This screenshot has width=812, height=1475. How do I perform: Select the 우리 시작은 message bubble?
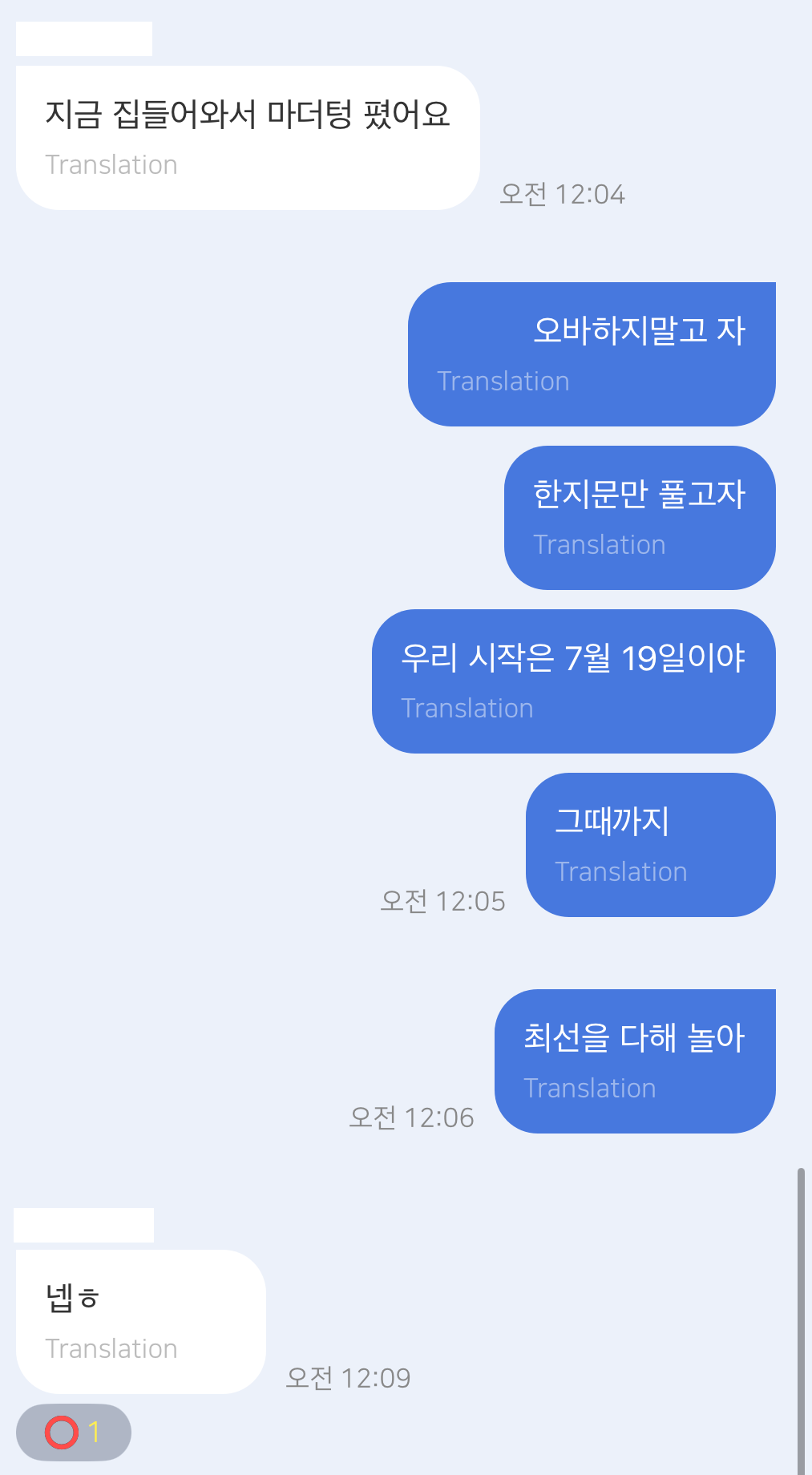coord(574,659)
